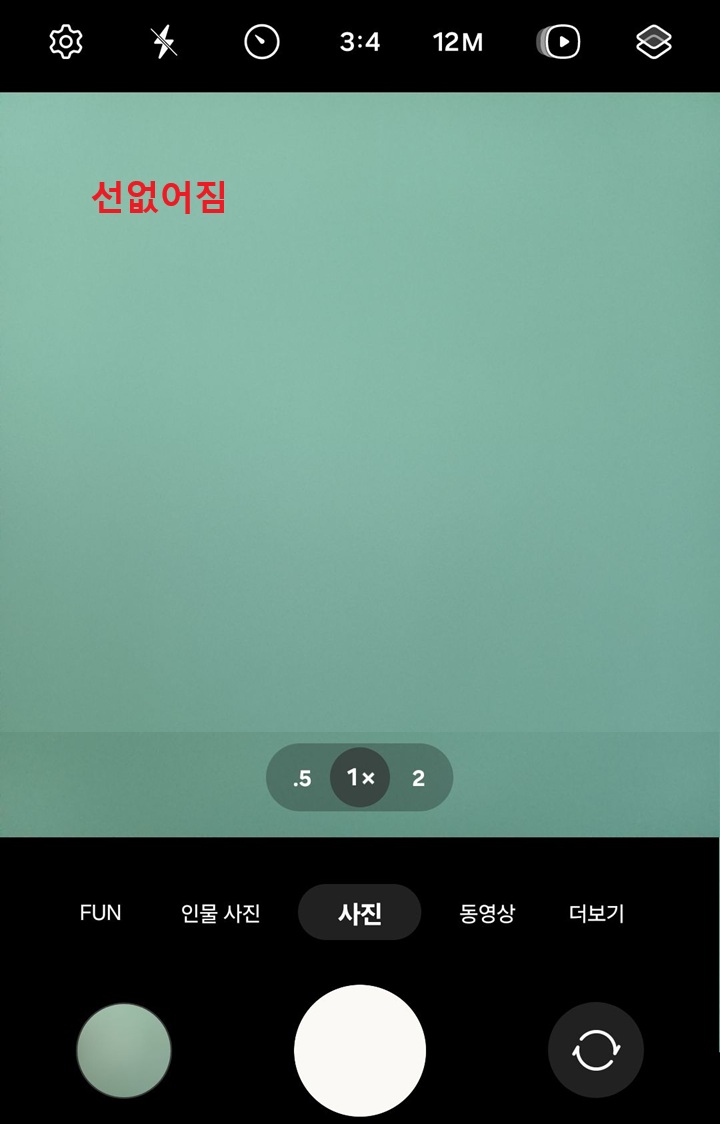Change the 3:4 aspect ratio
The width and height of the screenshot is (720, 1124).
tap(358, 43)
